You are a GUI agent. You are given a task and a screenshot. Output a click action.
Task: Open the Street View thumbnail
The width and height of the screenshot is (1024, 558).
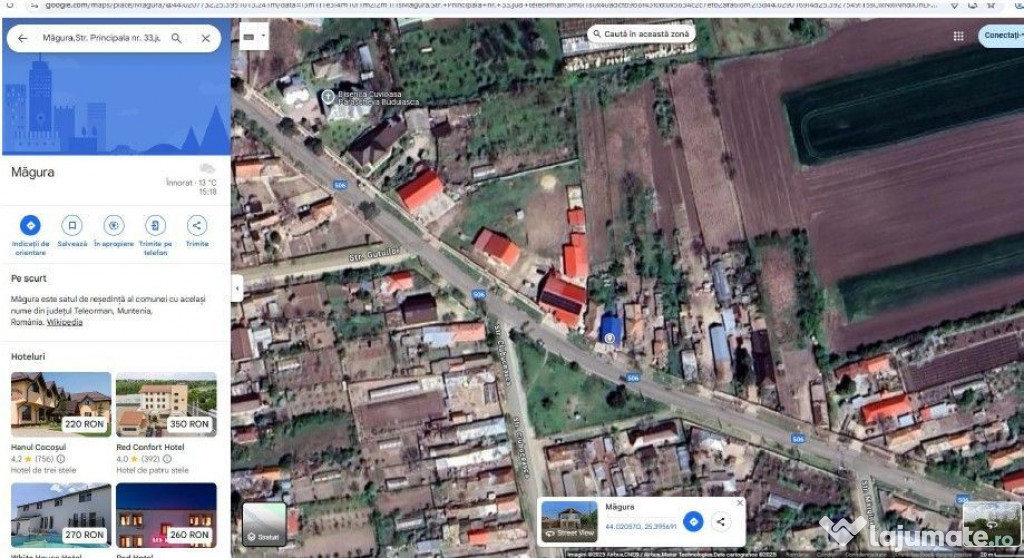[569, 521]
